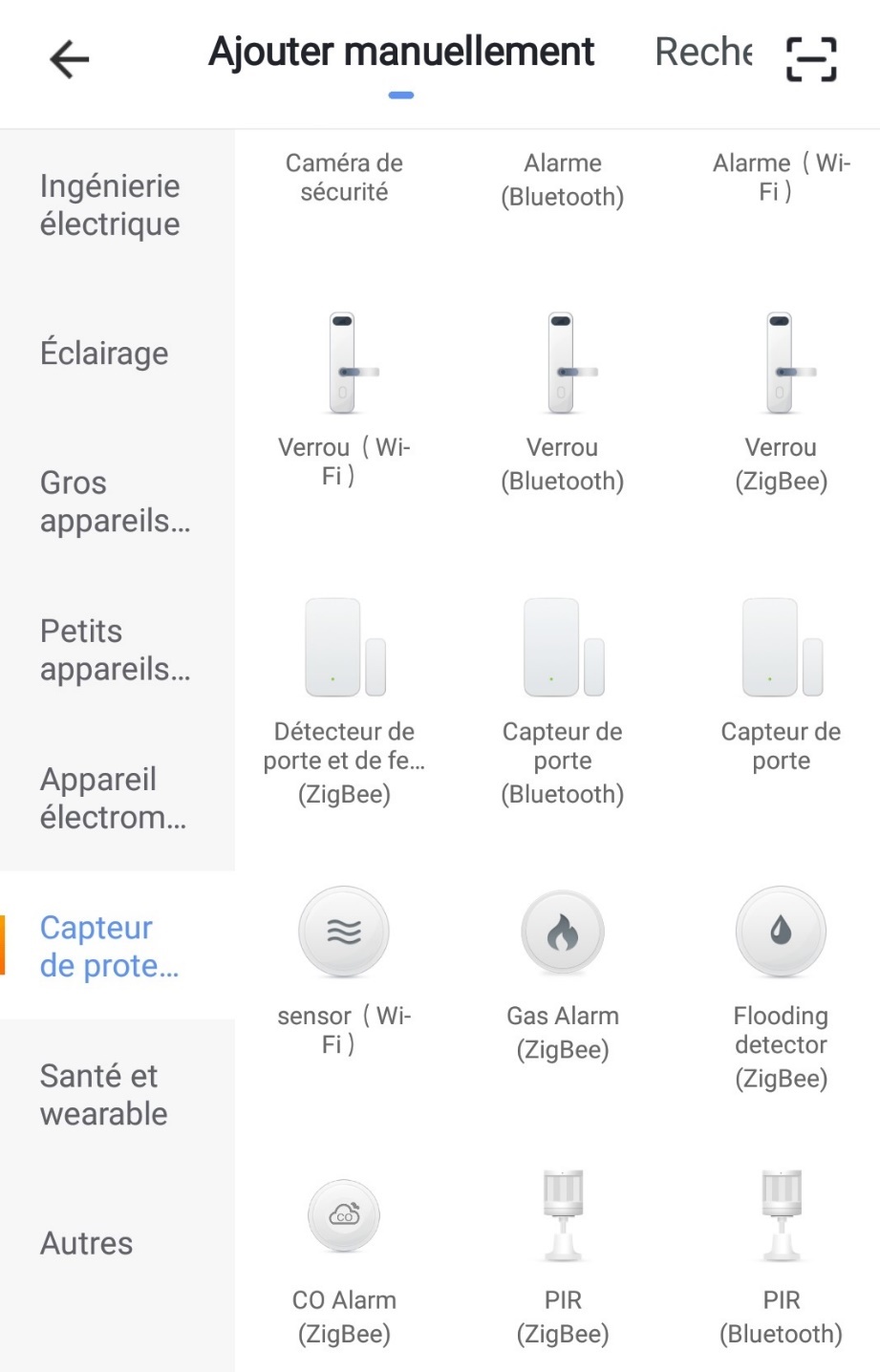Select the Ingénierie électrique category
Screen dimensions: 880x1372
pyautogui.click(x=110, y=204)
